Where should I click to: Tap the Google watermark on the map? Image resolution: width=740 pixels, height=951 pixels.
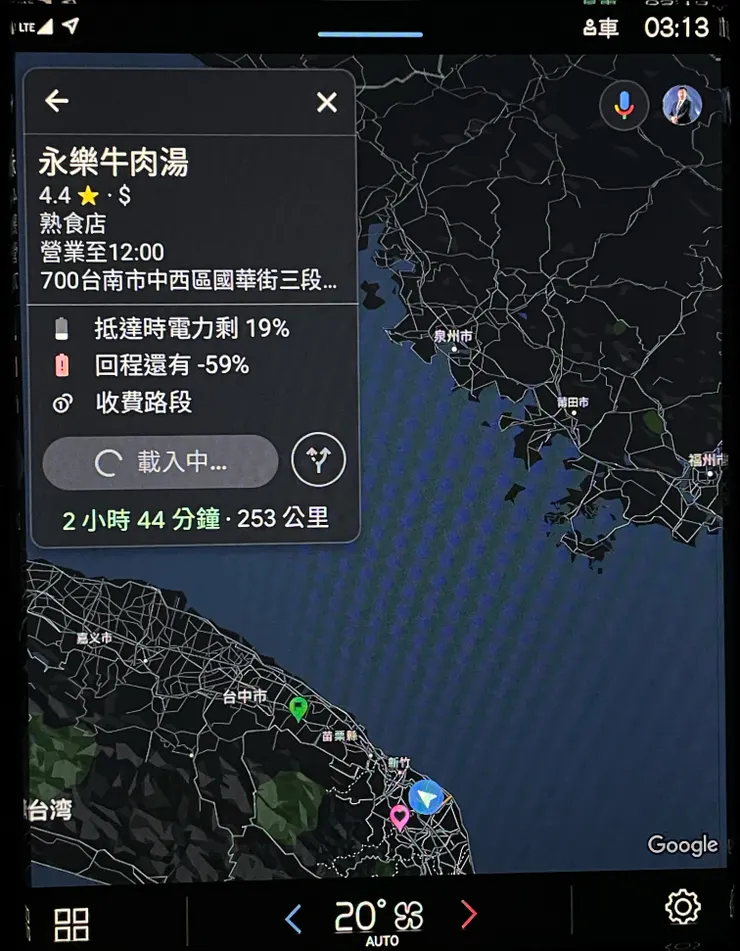pyautogui.click(x=682, y=844)
